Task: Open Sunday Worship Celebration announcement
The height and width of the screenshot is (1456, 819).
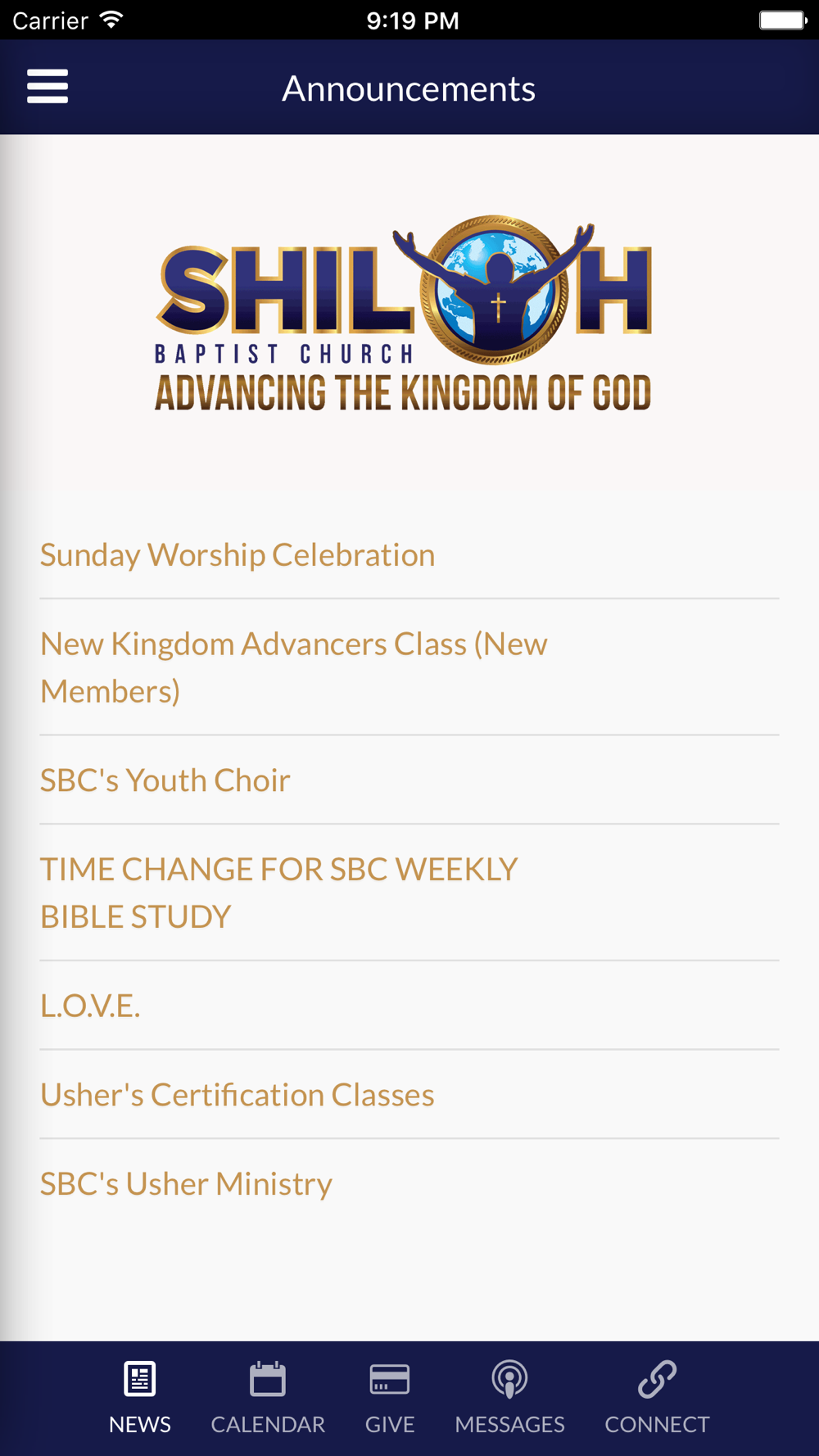Action: coord(409,555)
